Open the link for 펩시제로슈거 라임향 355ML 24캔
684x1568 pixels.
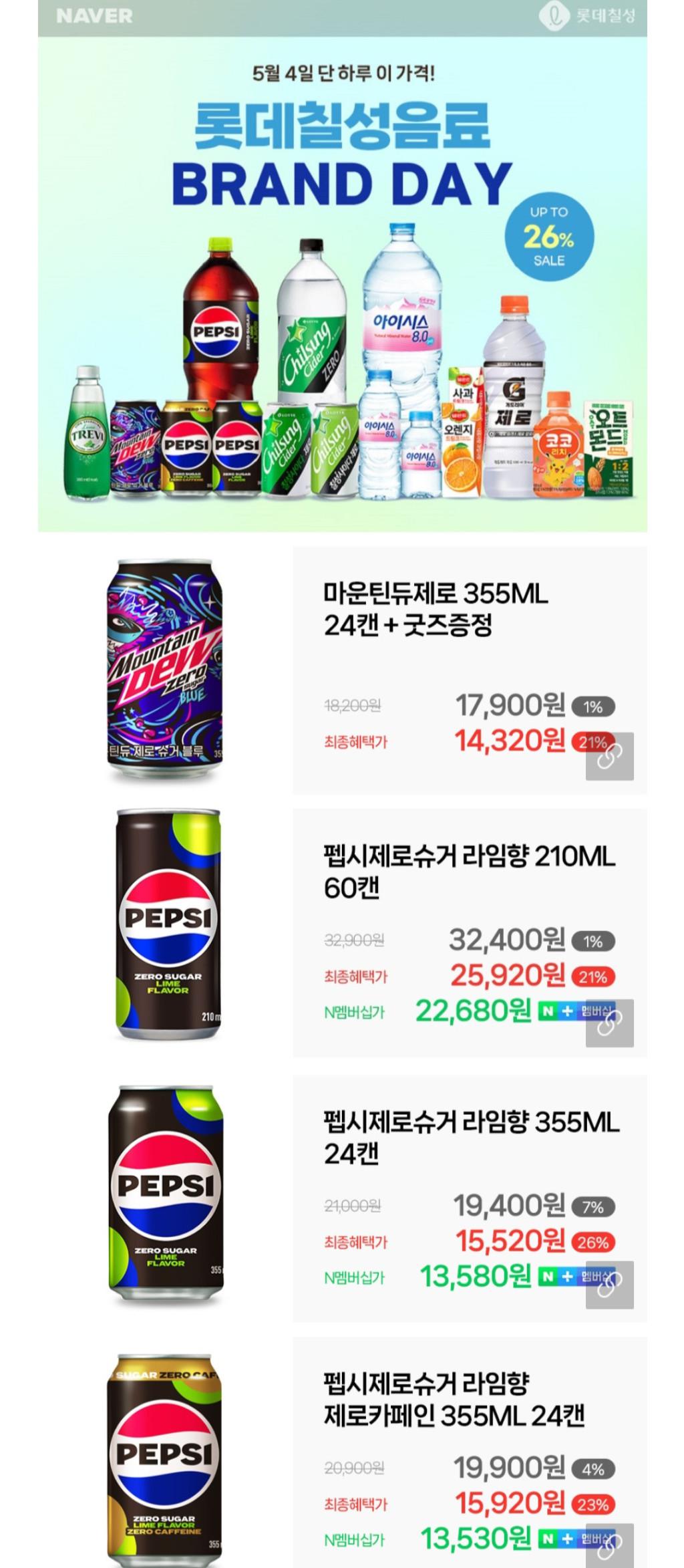click(609, 1285)
